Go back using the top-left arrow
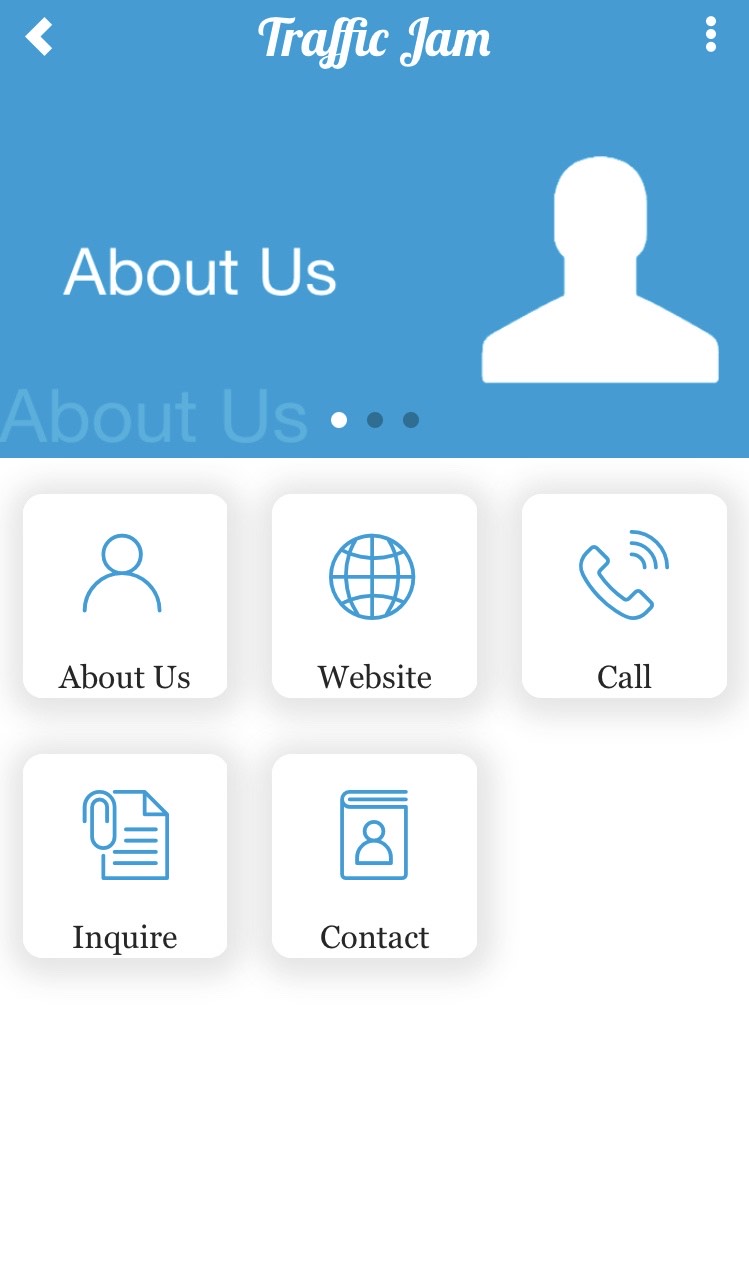Screen dimensions: 749x1288 [39, 37]
